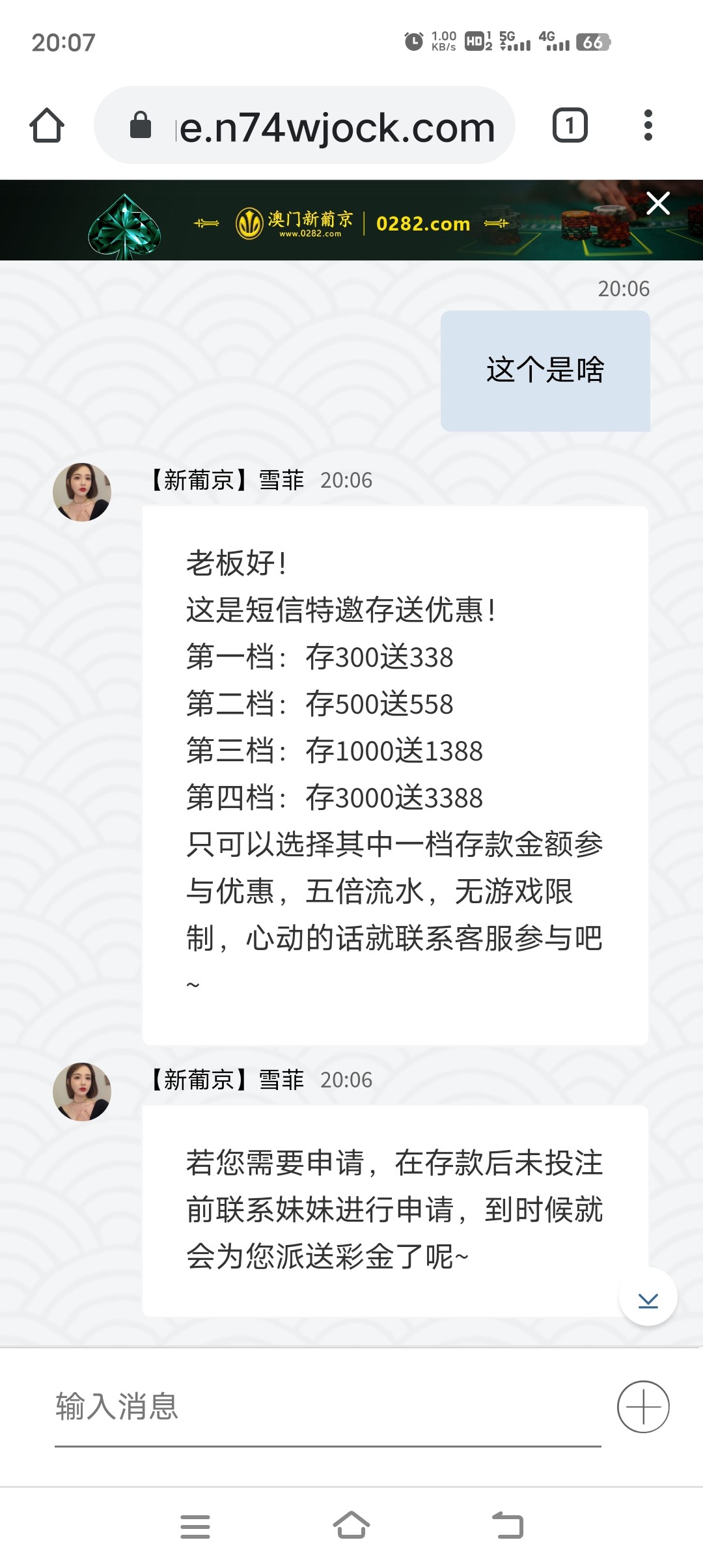This screenshot has height=1568, width=703.
Task: Go back with the system back button
Action: pos(508,1526)
